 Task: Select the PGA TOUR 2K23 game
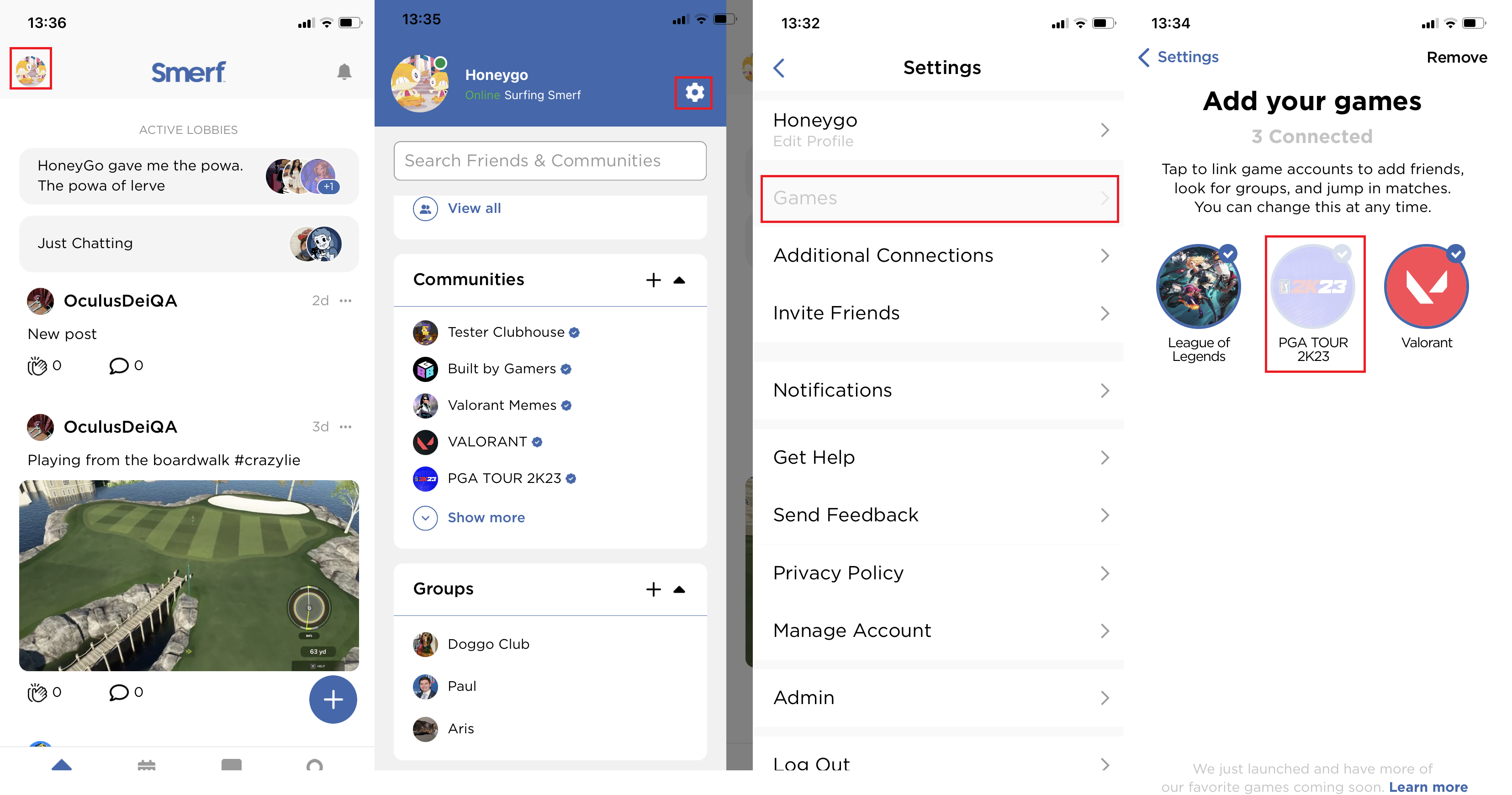pos(1313,288)
